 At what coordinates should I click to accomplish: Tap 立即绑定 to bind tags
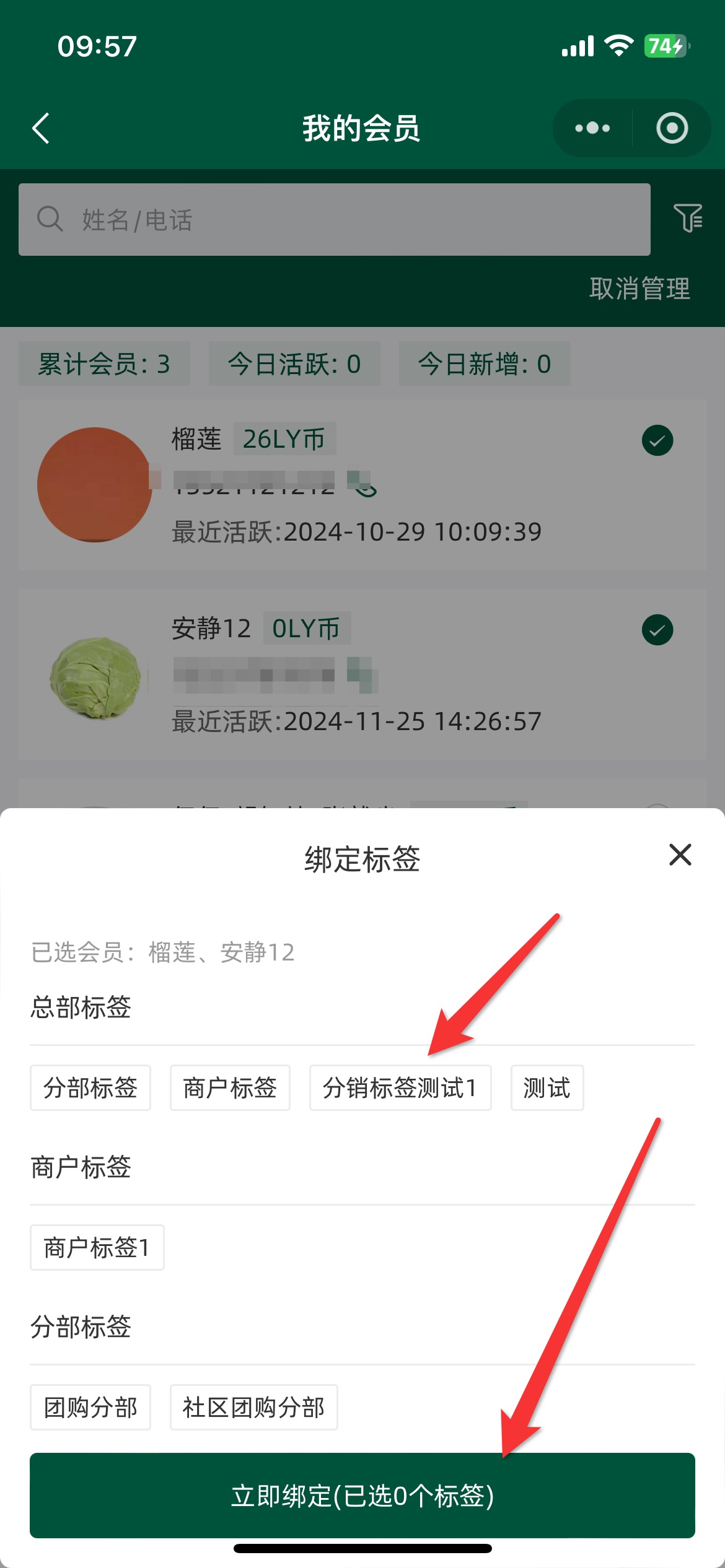pos(362,1496)
